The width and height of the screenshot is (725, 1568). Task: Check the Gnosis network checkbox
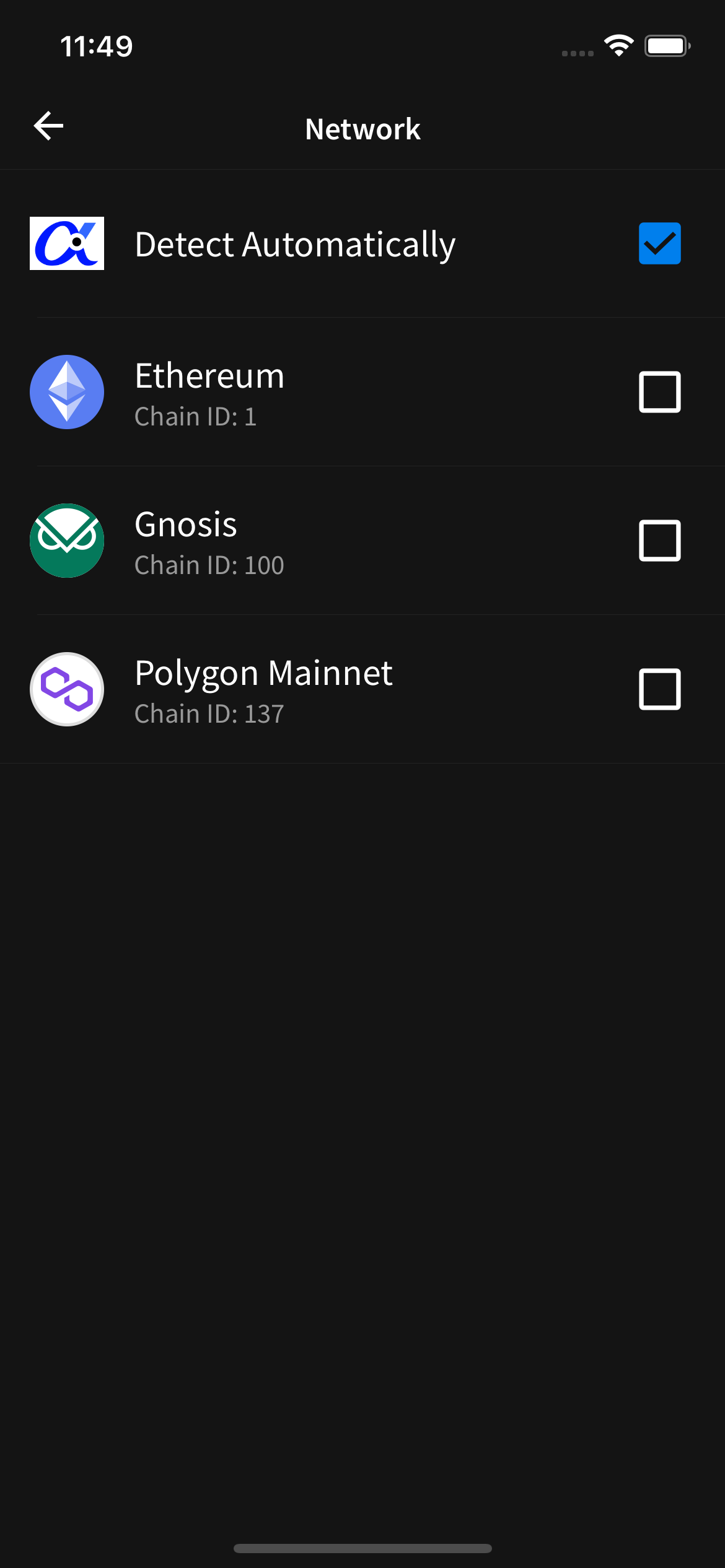659,540
